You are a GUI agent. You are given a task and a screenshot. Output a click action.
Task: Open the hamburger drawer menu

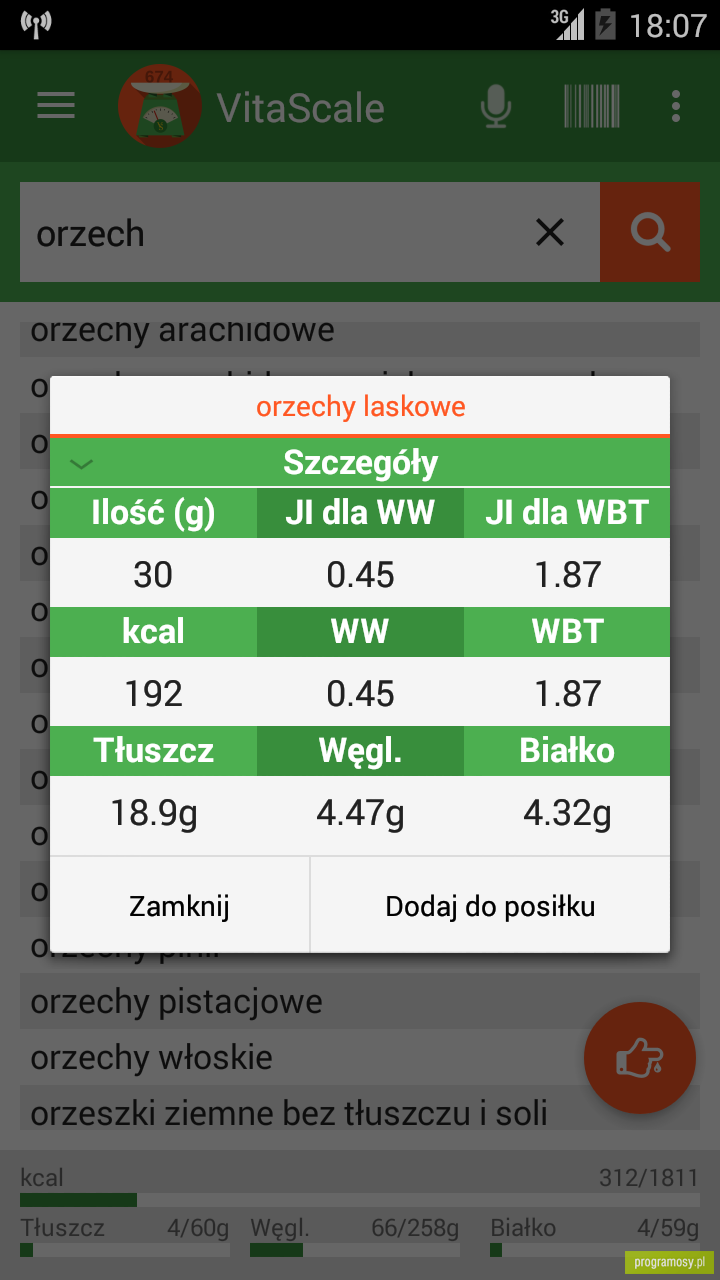[x=56, y=107]
